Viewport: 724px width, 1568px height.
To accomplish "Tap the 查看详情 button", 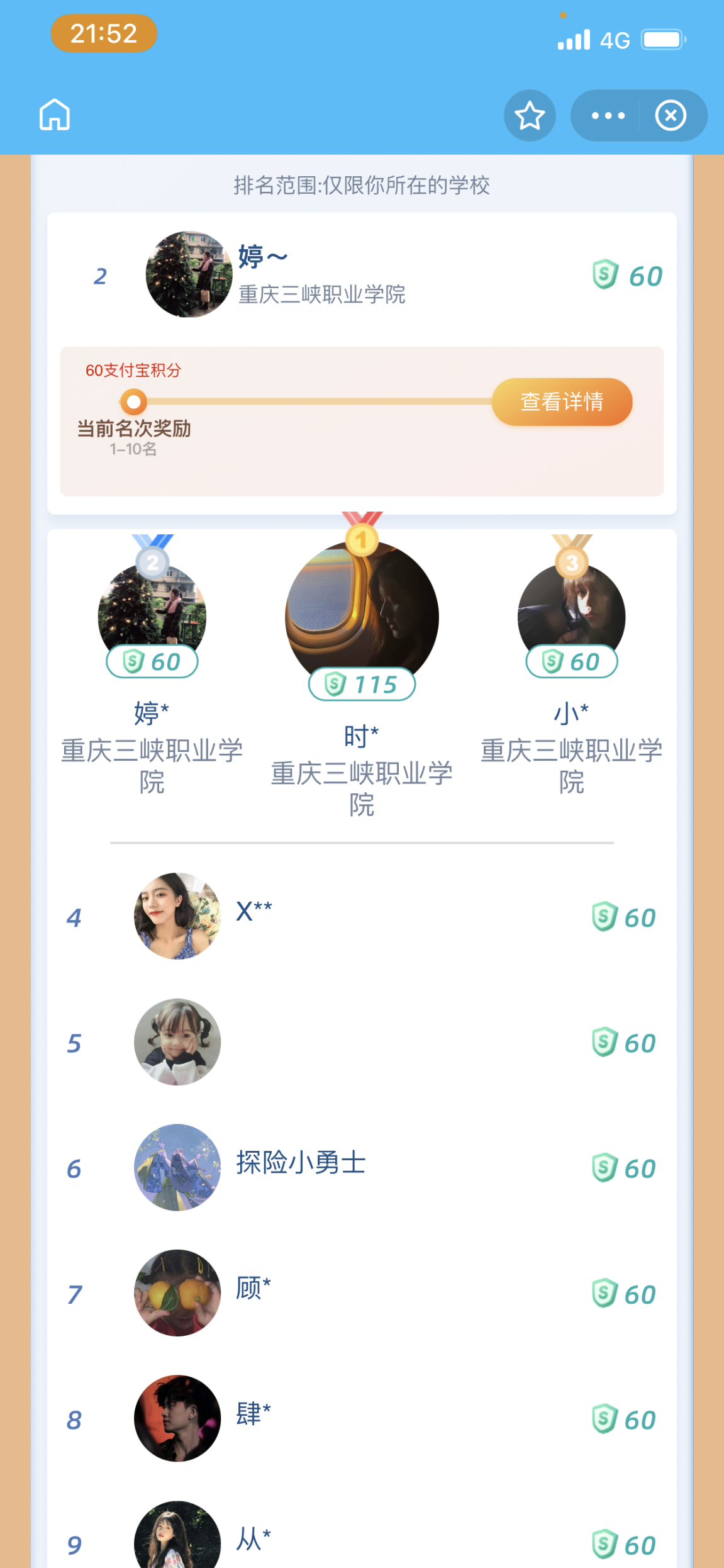I will pos(562,401).
